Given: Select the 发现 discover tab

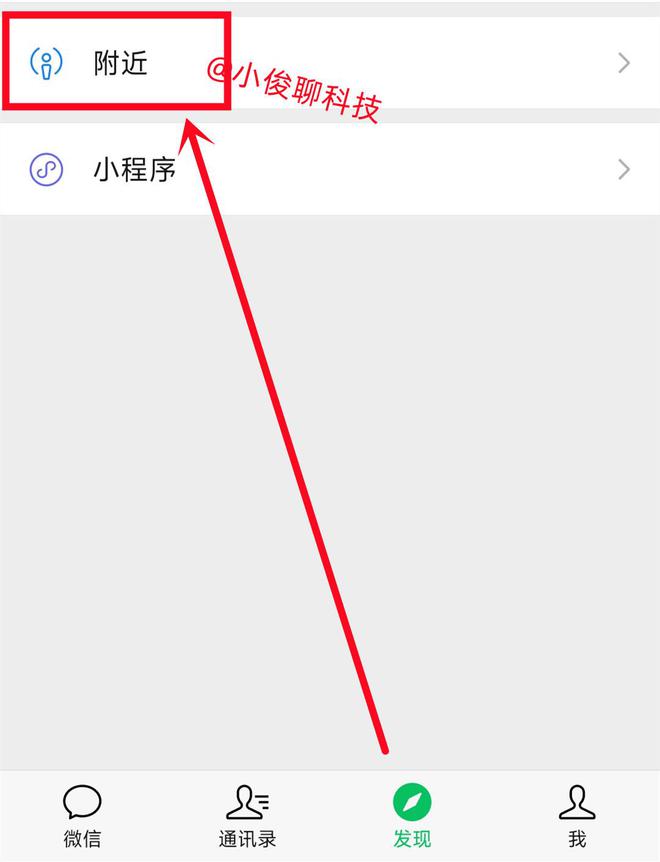Looking at the screenshot, I should [412, 815].
